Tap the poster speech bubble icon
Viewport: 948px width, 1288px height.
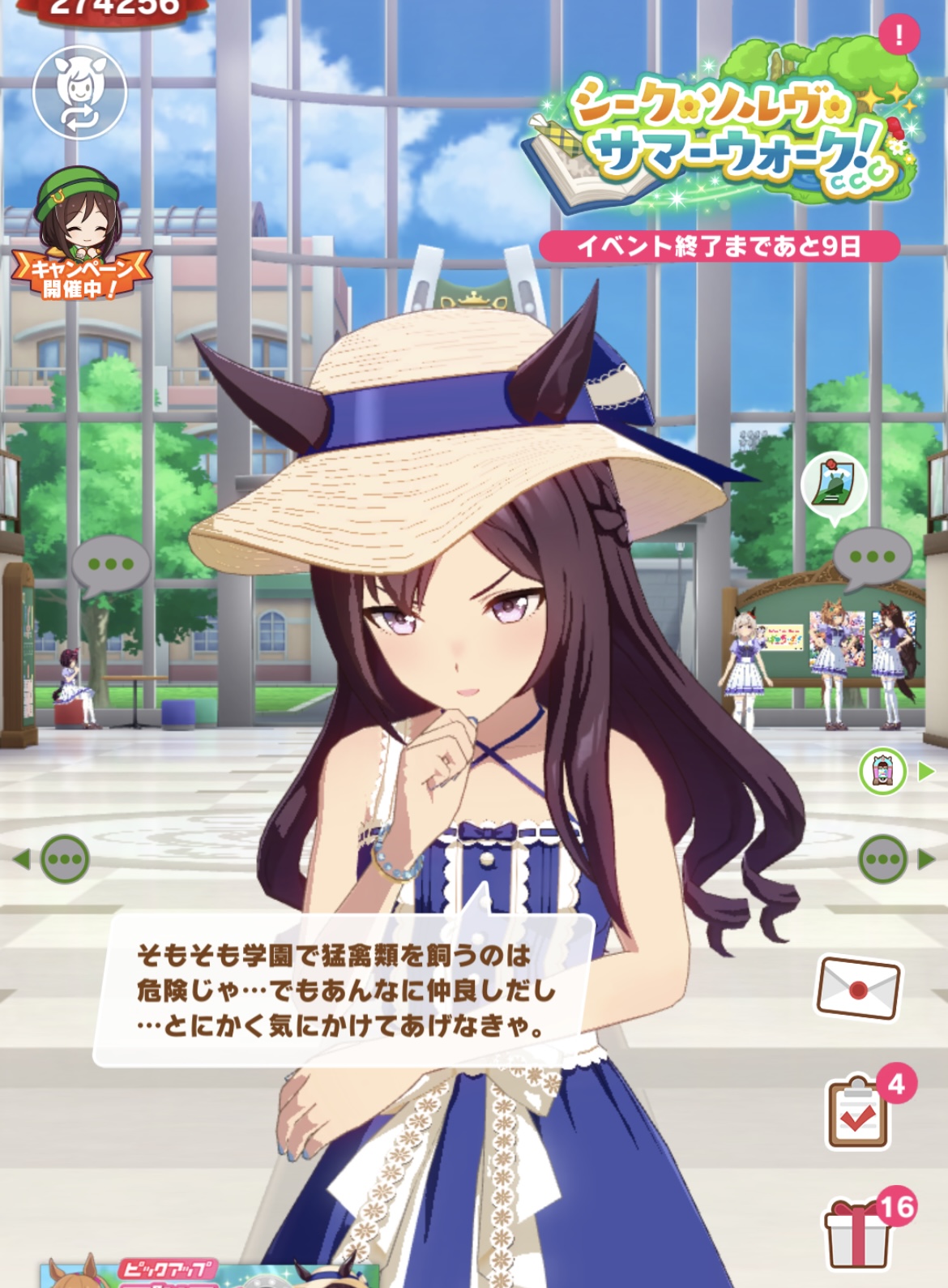(834, 486)
